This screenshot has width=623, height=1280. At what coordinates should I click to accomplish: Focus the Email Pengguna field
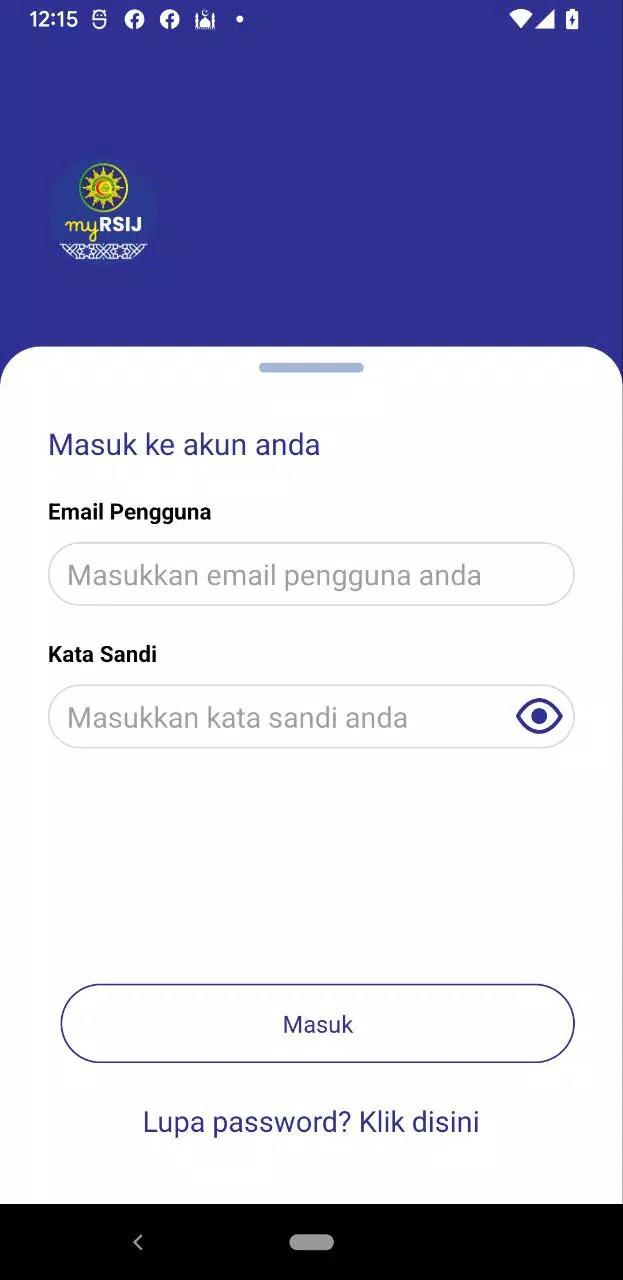(x=310, y=575)
